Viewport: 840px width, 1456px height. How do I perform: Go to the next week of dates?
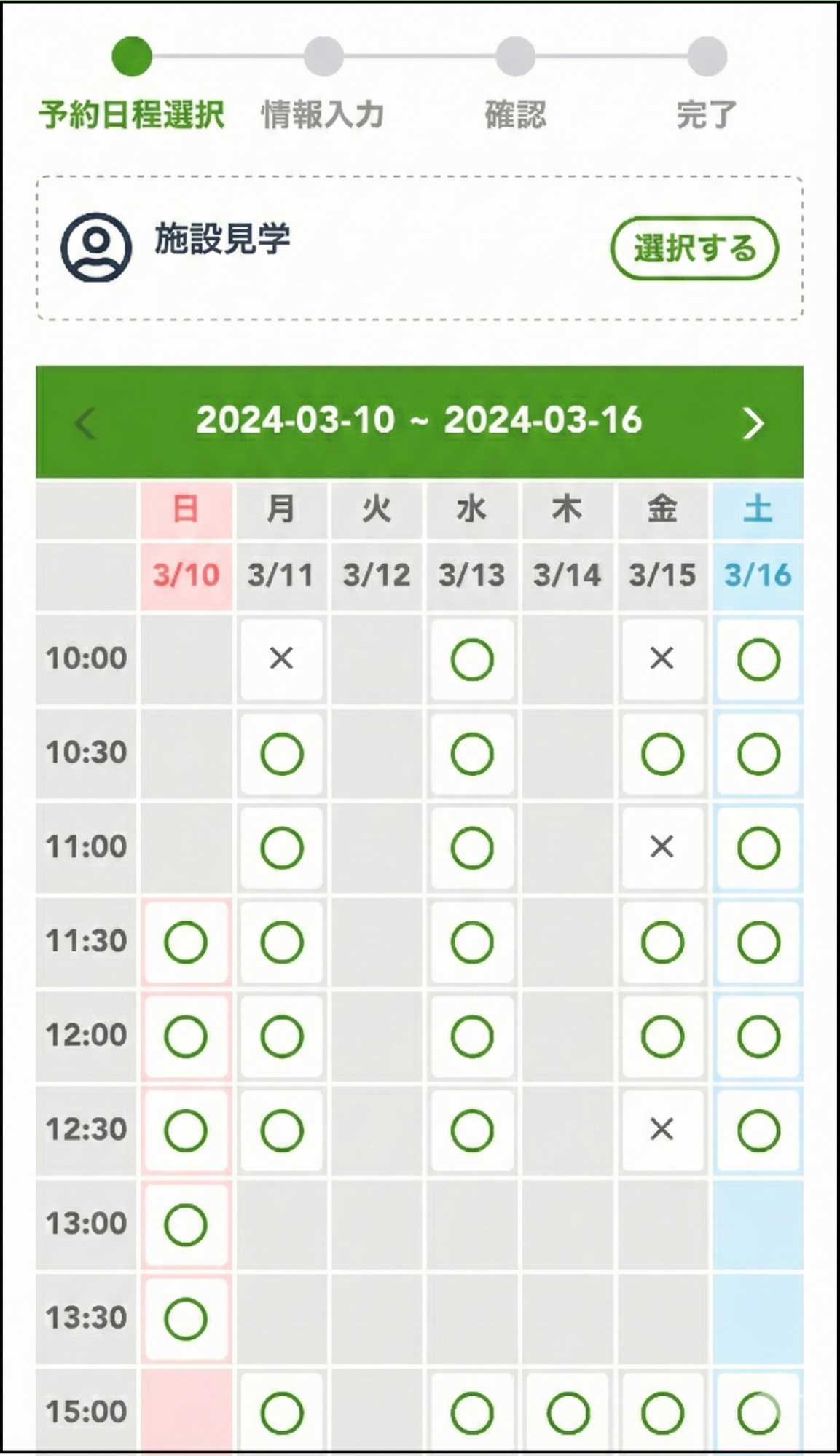point(753,422)
